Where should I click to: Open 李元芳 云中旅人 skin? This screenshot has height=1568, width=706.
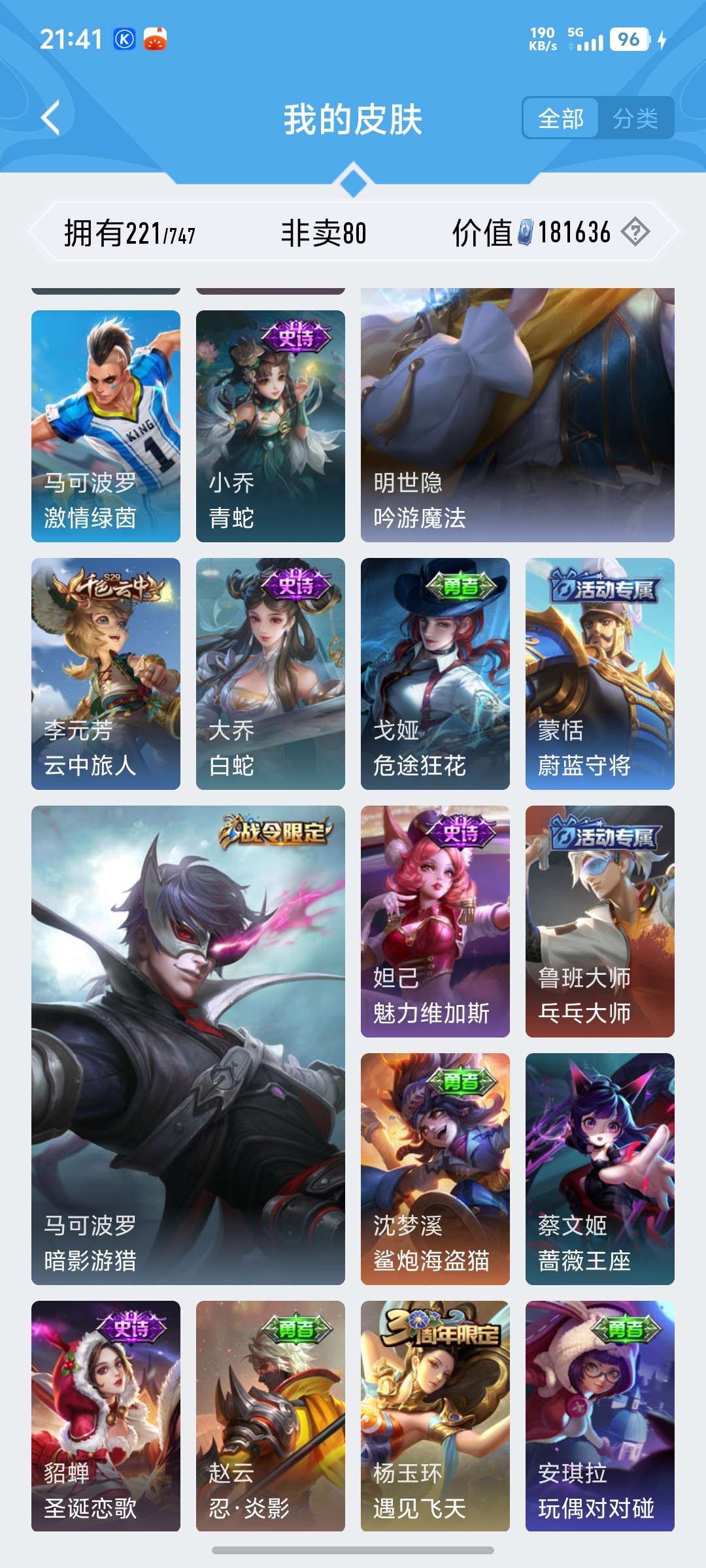click(x=106, y=674)
